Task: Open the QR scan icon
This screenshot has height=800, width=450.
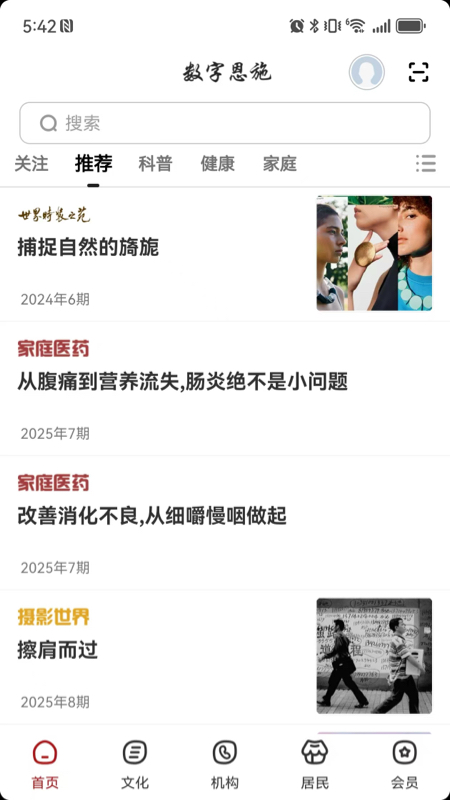Action: point(418,72)
